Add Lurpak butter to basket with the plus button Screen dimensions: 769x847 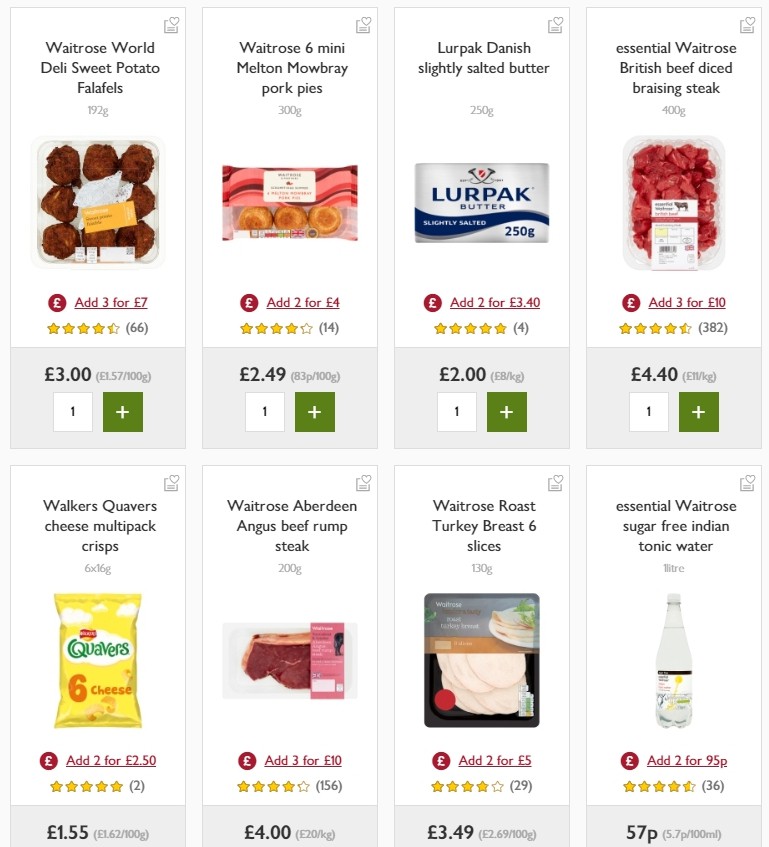507,411
